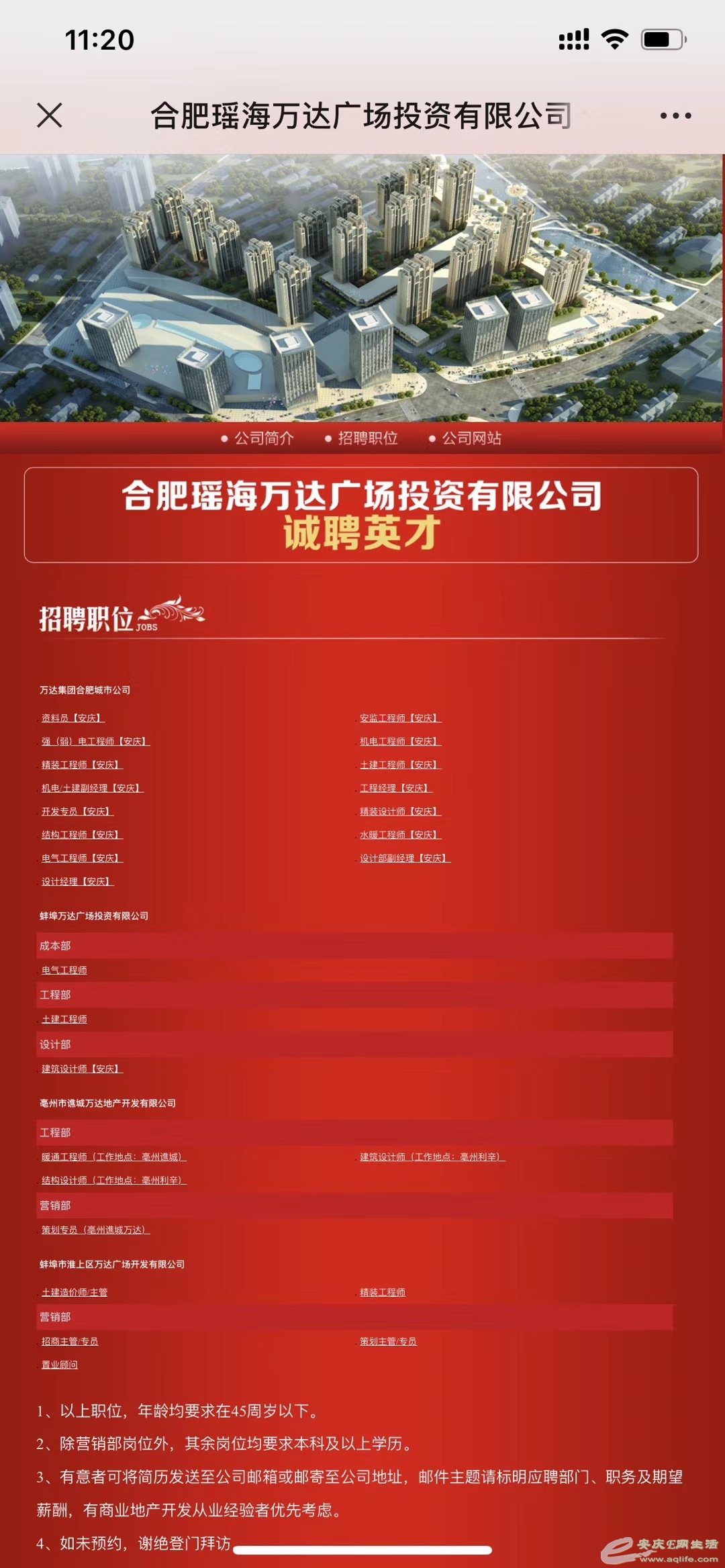Open 设计部副经理【安庆】 position
Screen dimensions: 725x1568
pos(404,859)
